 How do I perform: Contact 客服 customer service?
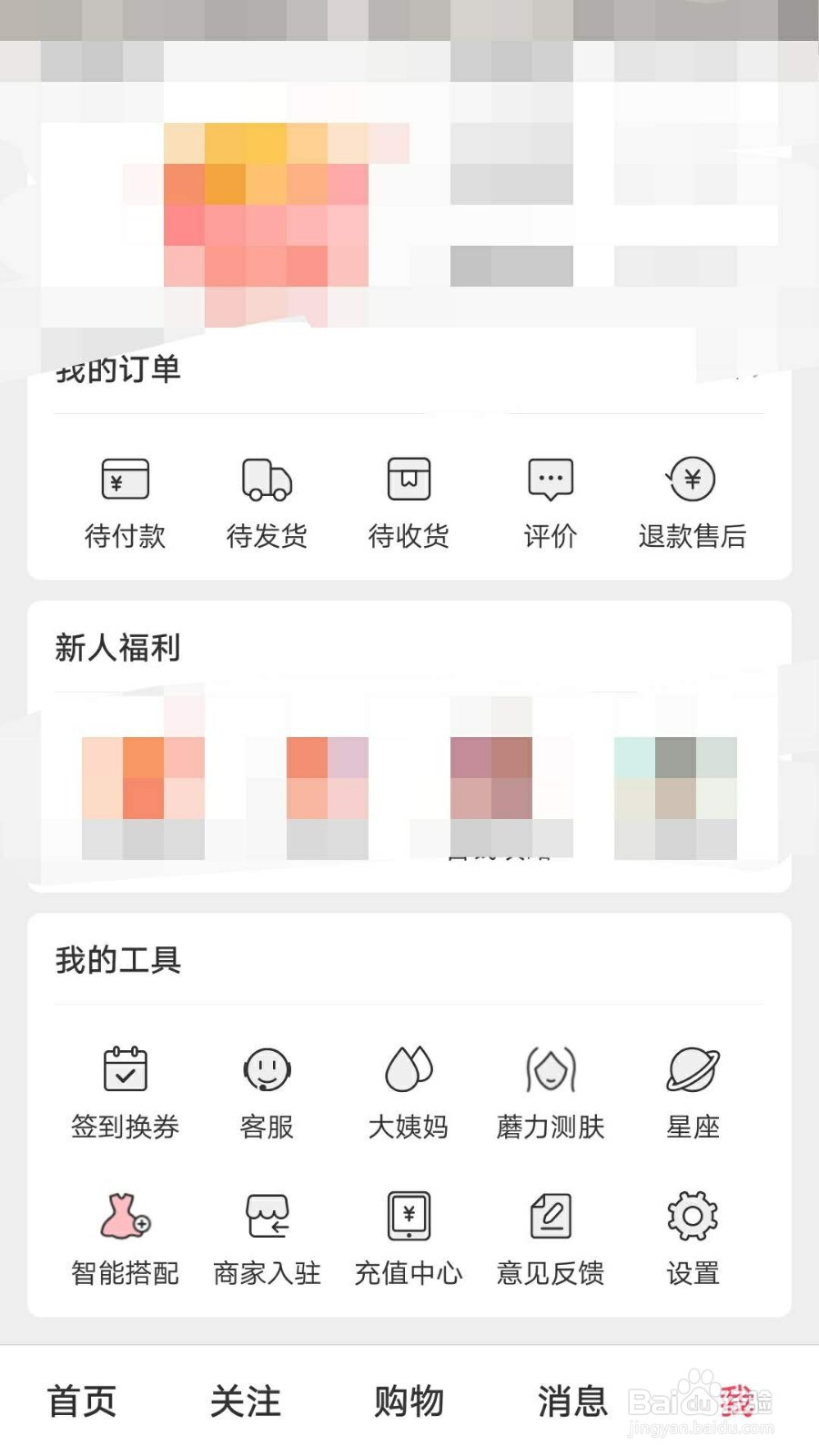(x=266, y=1090)
